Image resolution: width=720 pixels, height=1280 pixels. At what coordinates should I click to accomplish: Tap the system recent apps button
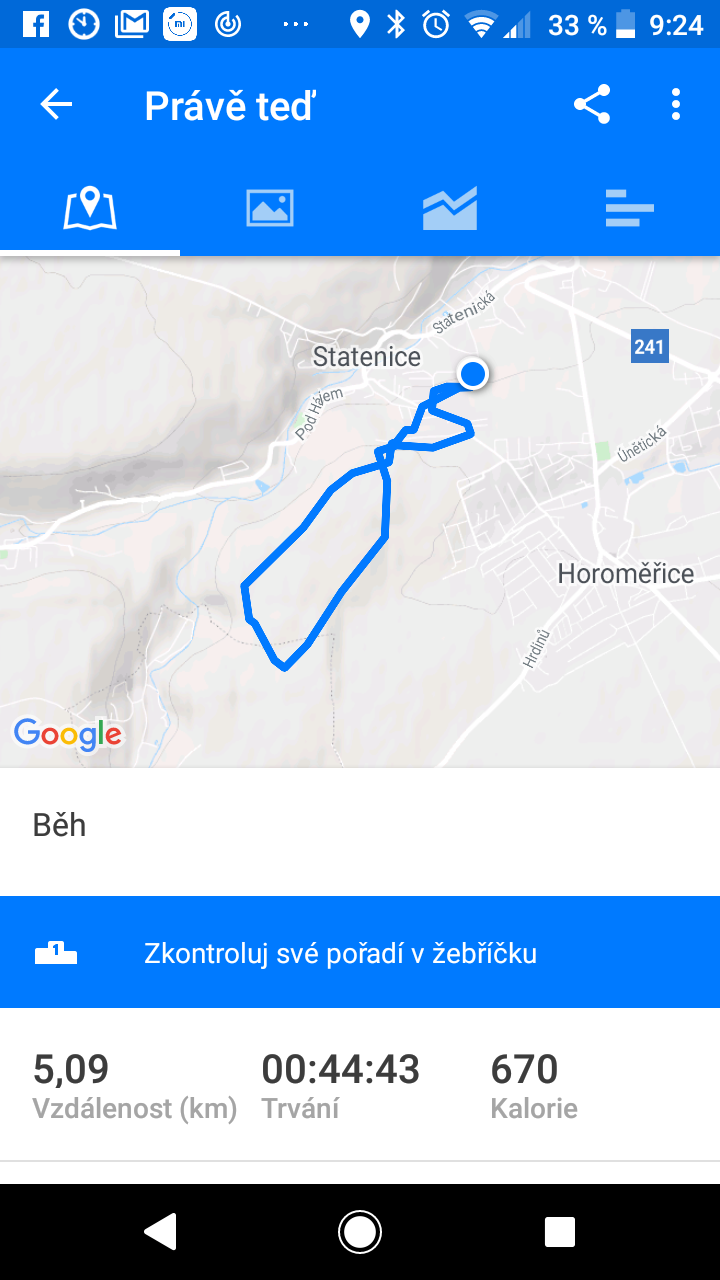[x=560, y=1232]
